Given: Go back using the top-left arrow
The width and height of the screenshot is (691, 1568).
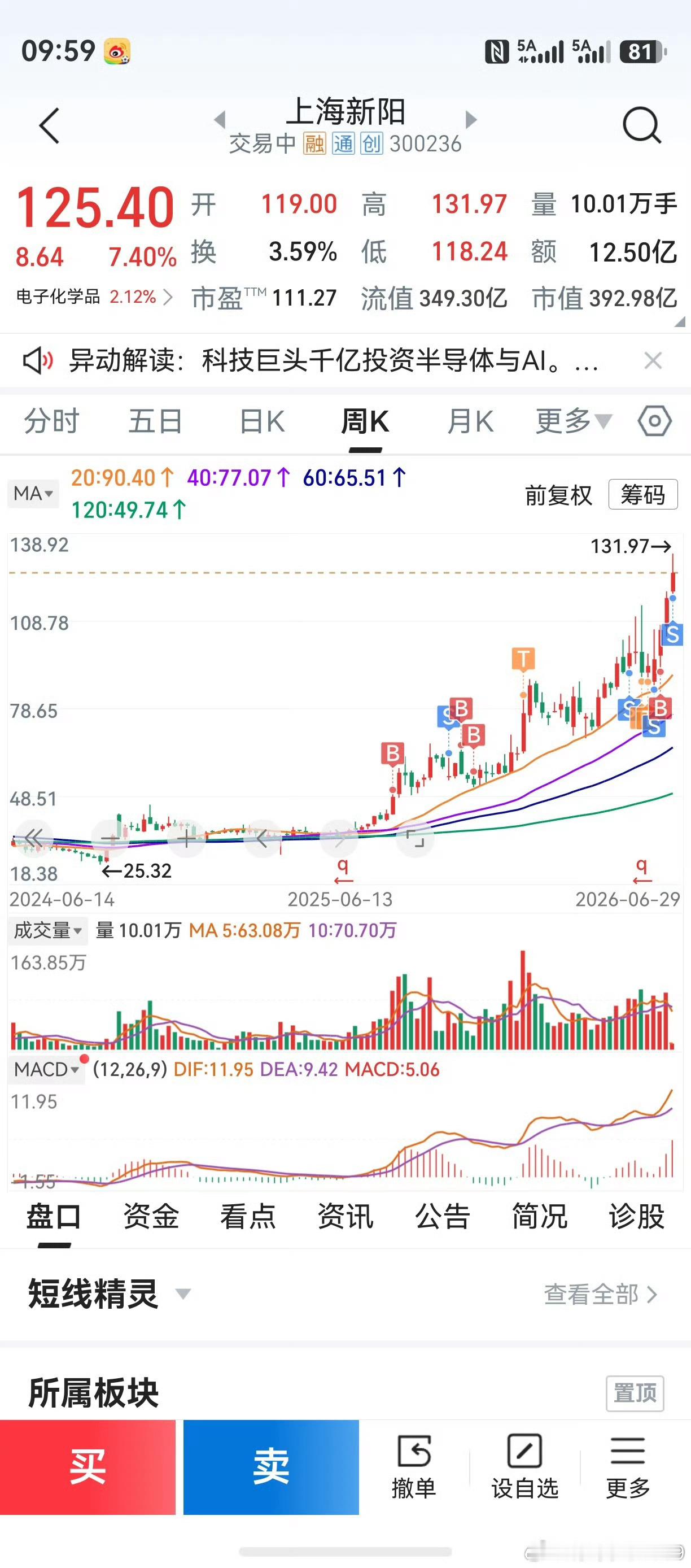Looking at the screenshot, I should [x=49, y=126].
